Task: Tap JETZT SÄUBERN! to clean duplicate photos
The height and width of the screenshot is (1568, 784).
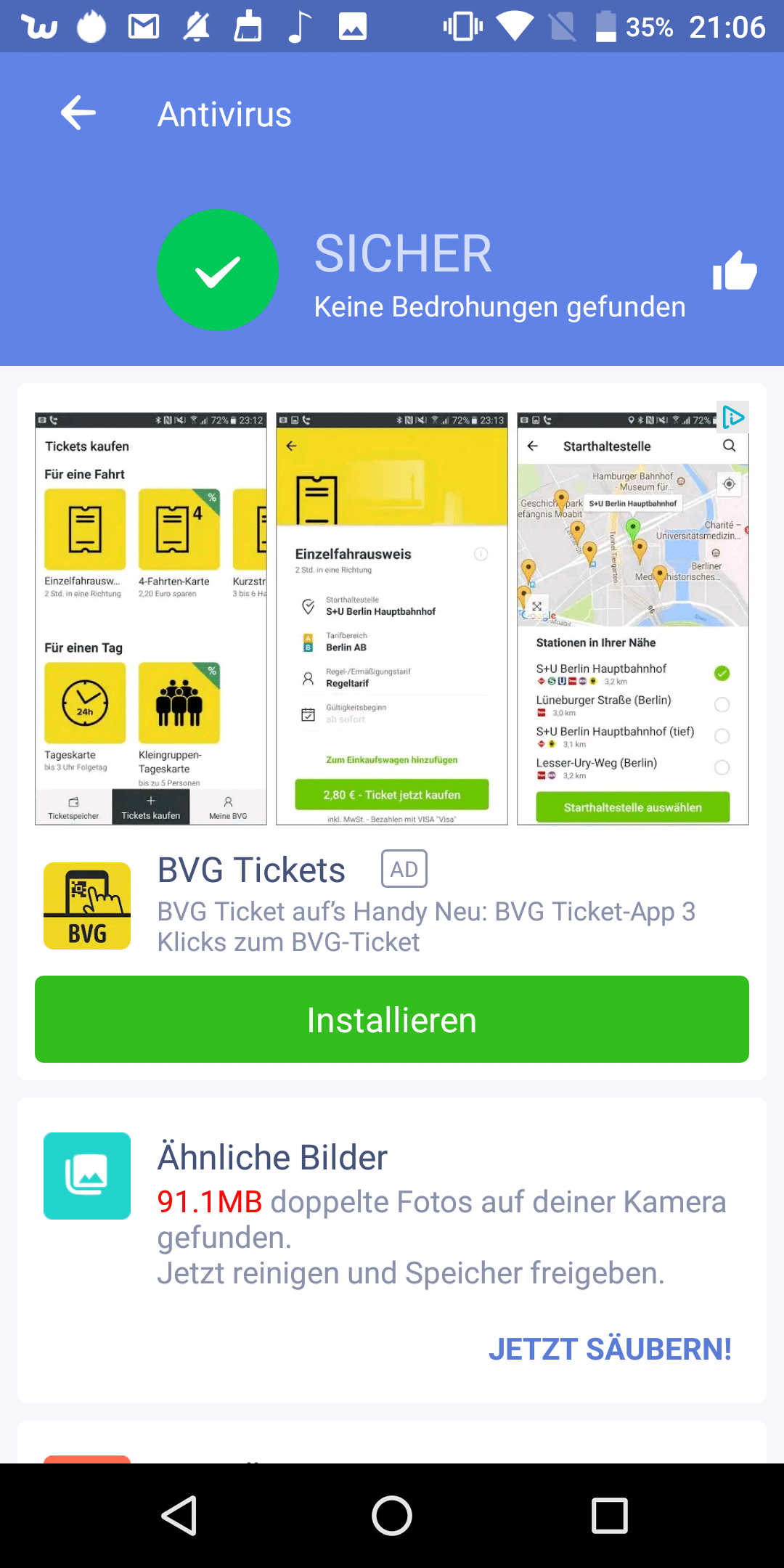Action: (610, 1349)
